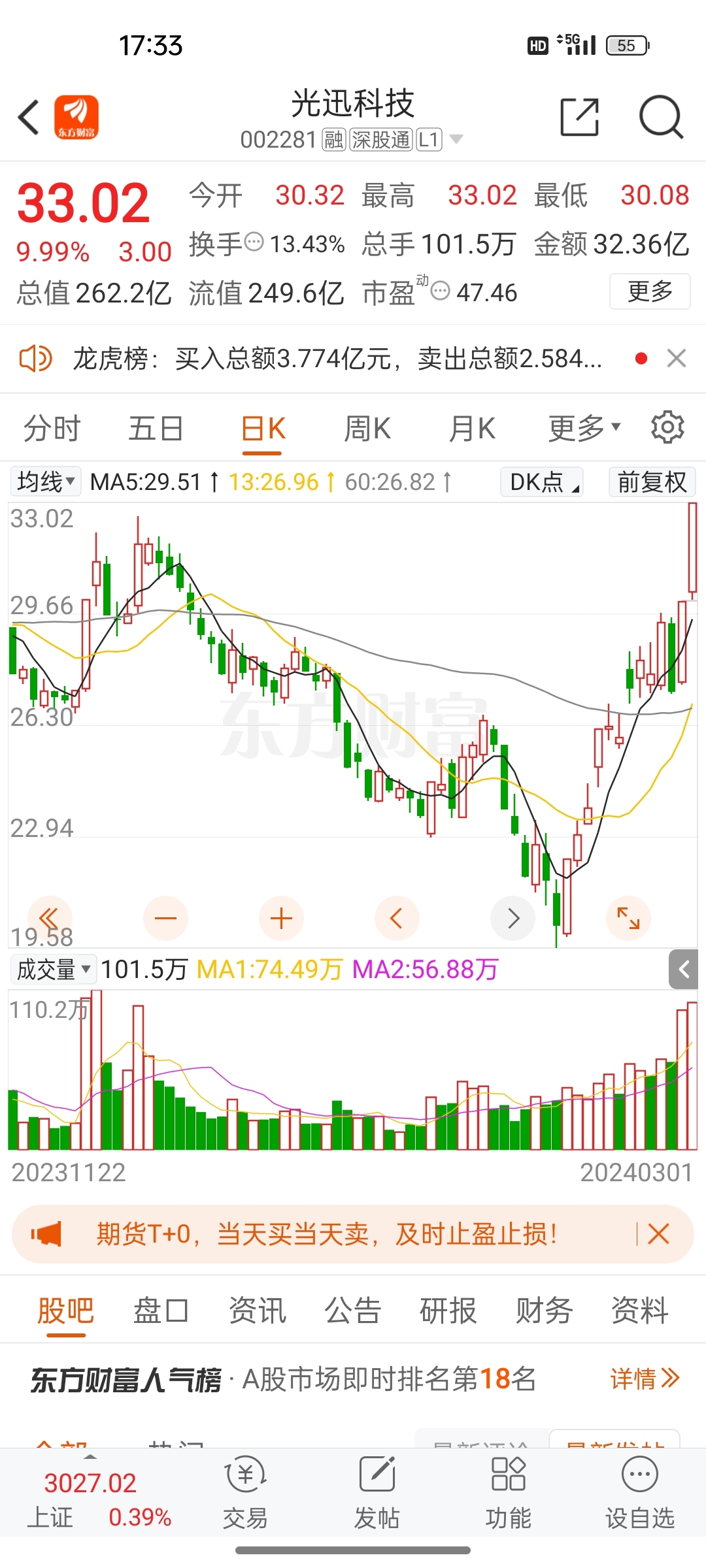This screenshot has width=706, height=1568.
Task: Zoom in the chart with the plus control
Action: click(281, 918)
